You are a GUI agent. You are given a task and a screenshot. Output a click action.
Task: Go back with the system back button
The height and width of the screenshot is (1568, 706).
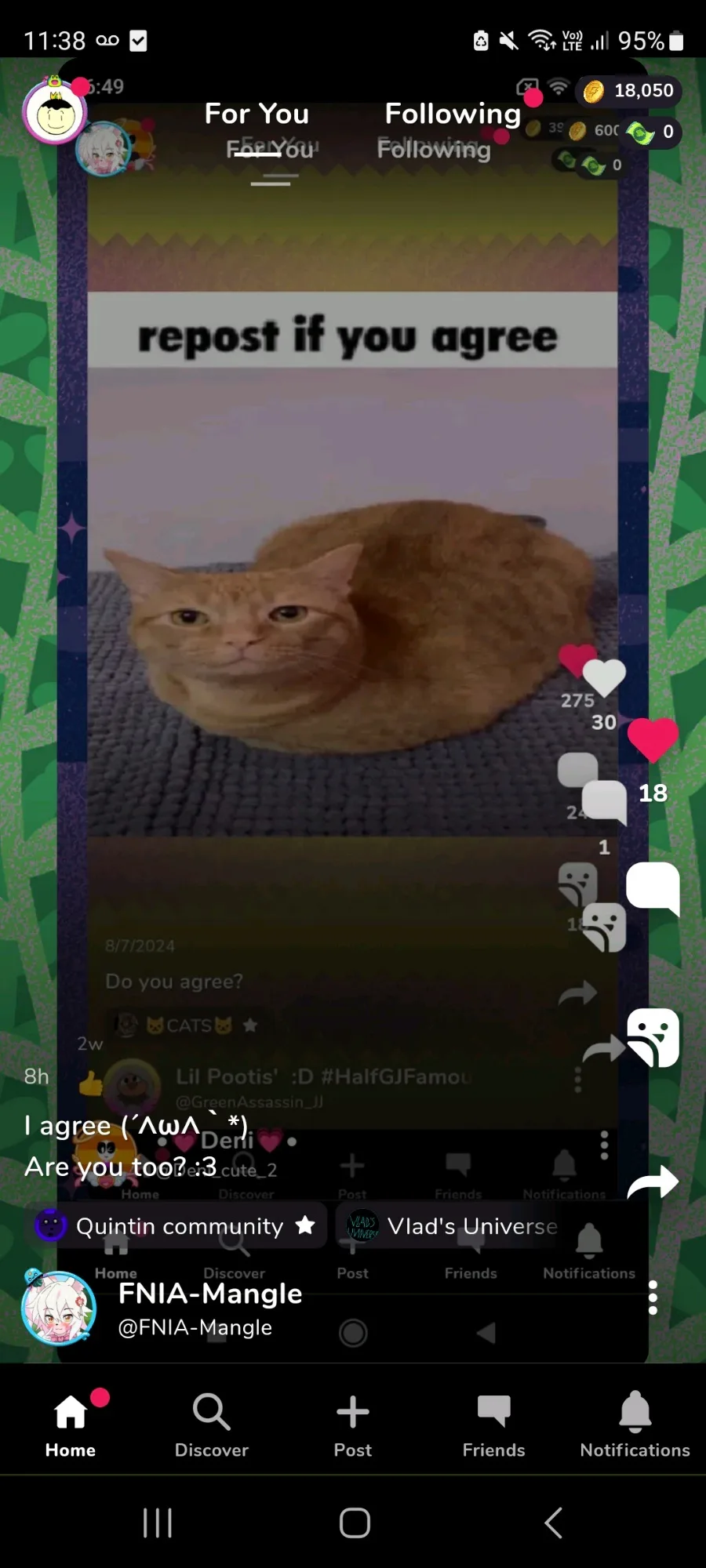pyautogui.click(x=554, y=1523)
